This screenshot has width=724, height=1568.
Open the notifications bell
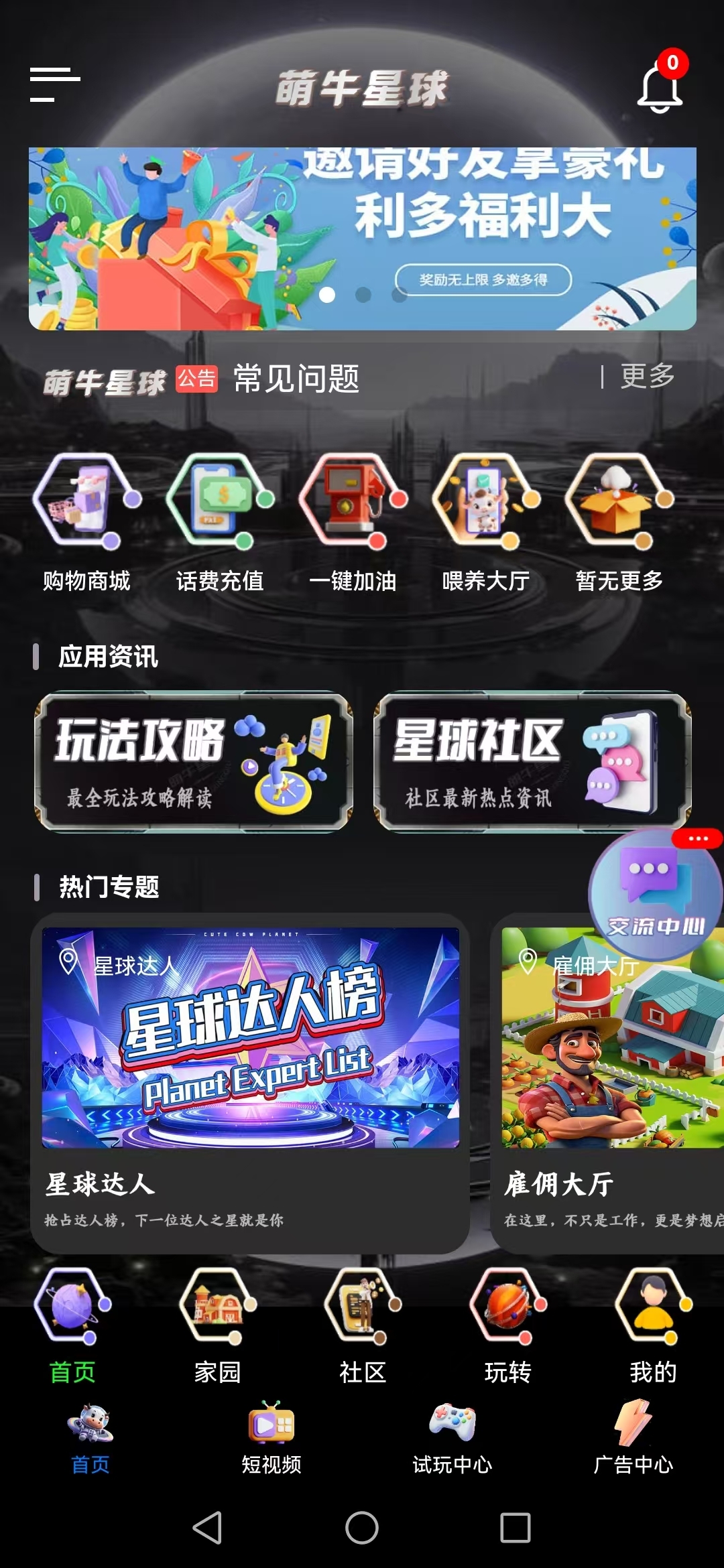pyautogui.click(x=660, y=88)
